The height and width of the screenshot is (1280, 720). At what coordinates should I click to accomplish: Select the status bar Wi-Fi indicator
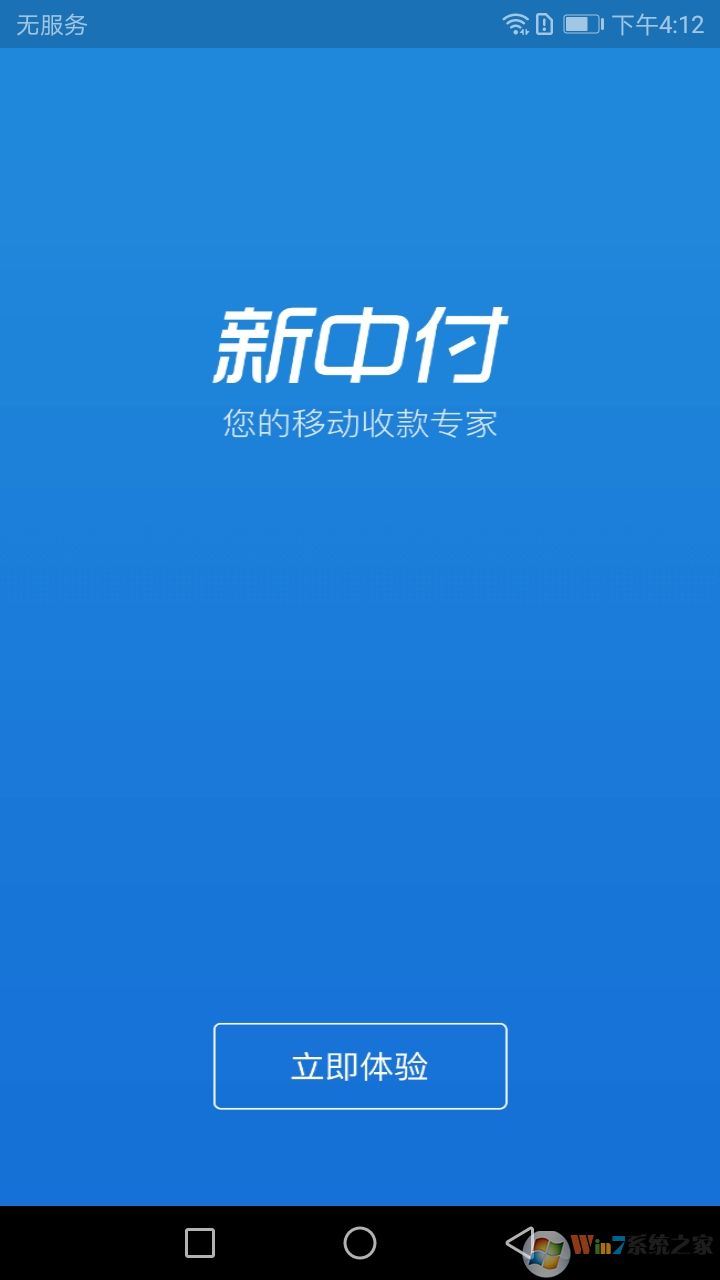point(517,25)
